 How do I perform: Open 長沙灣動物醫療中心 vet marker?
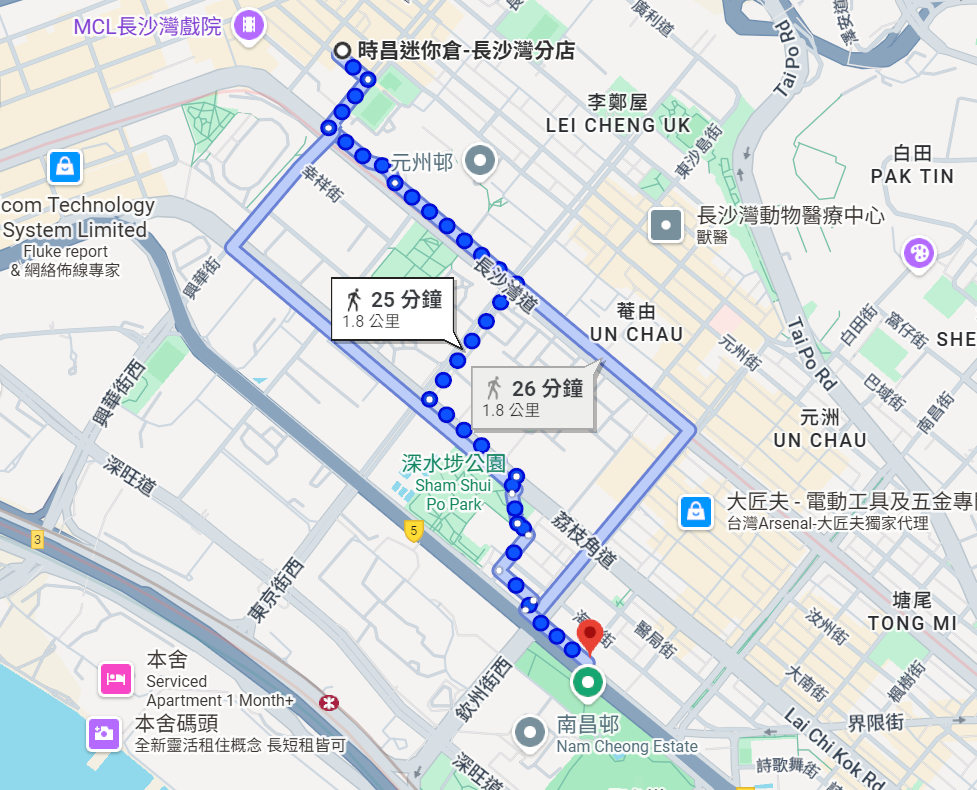click(x=666, y=225)
